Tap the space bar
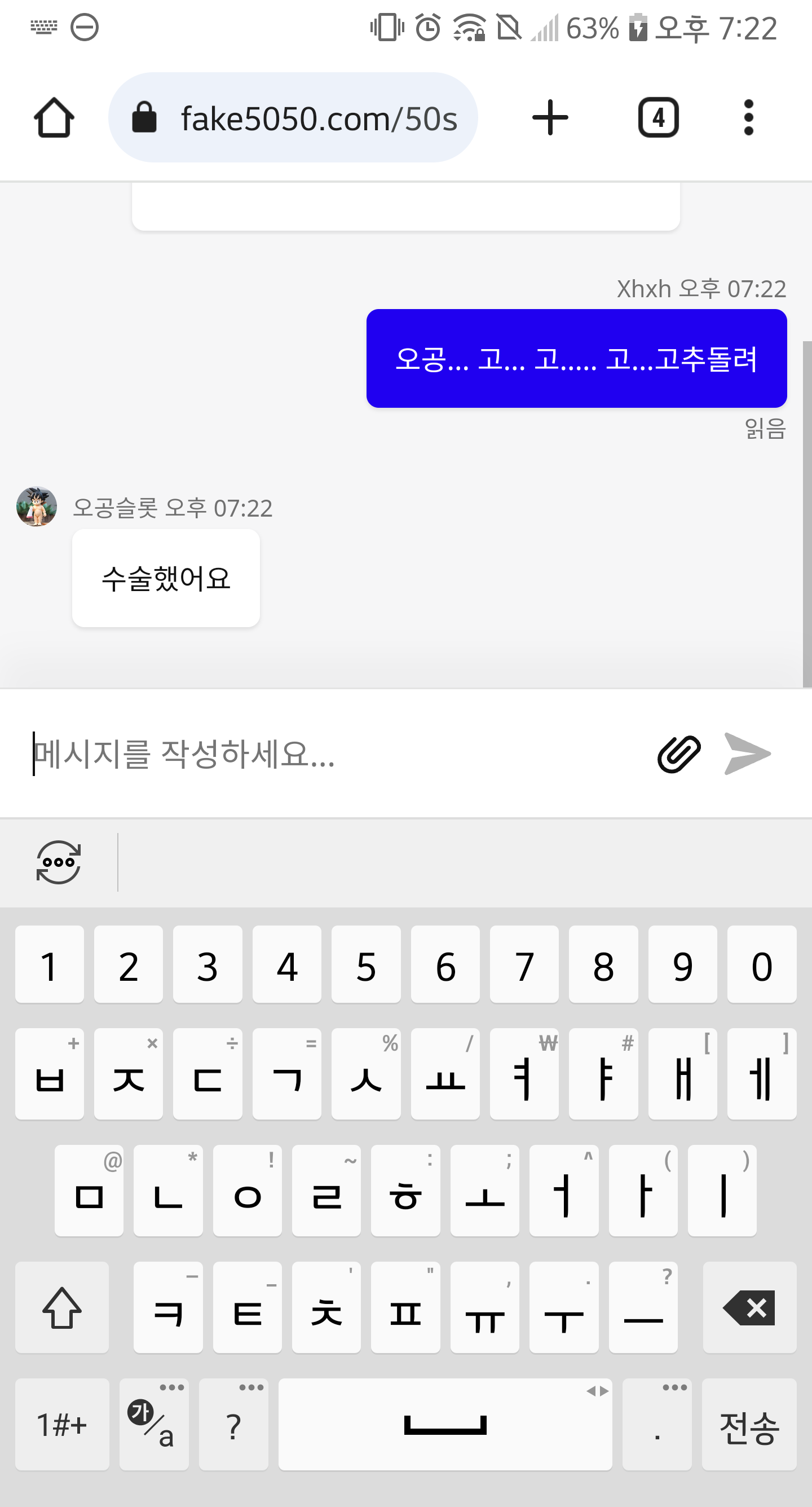 445,1425
